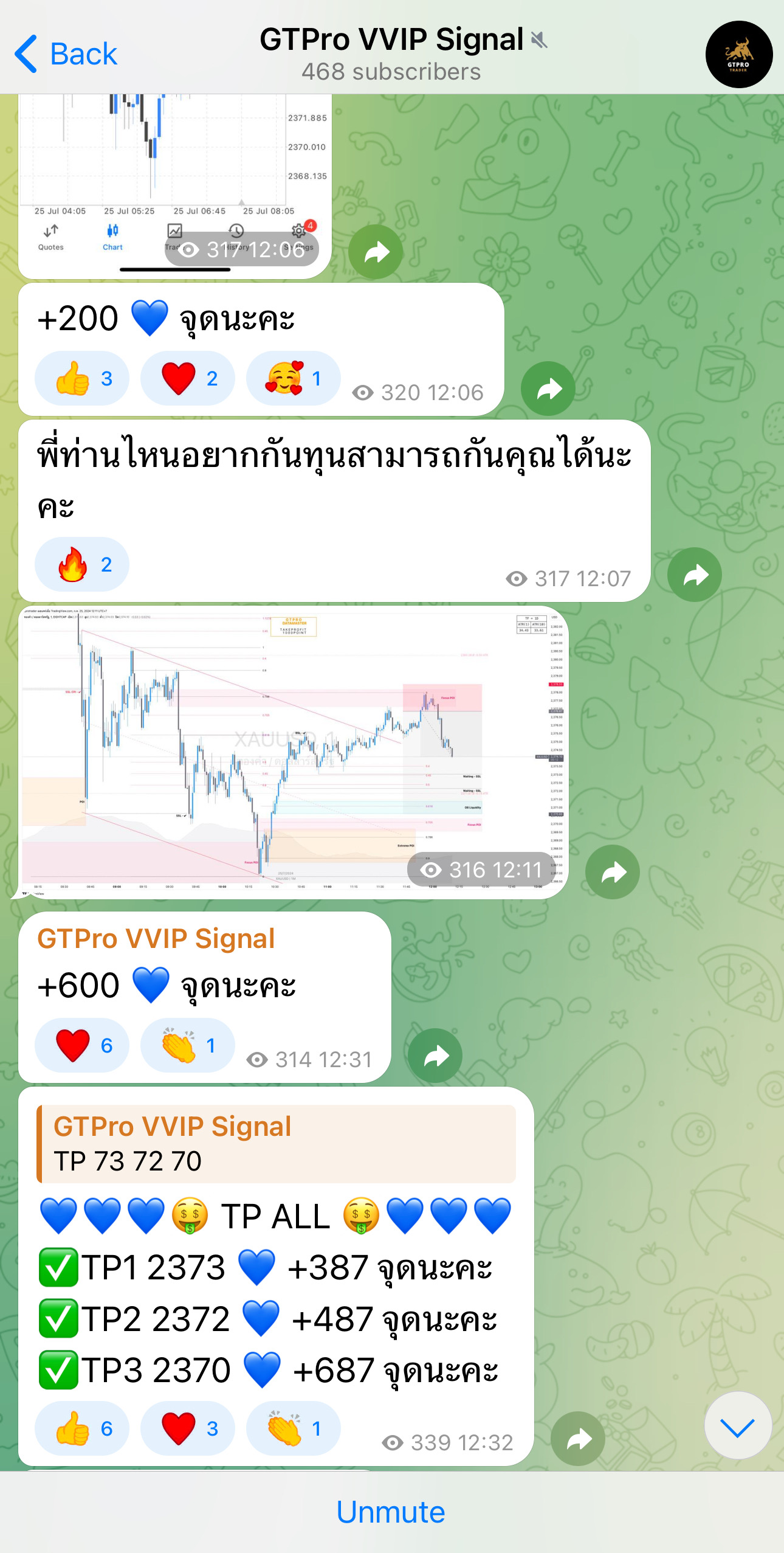Open the GTPro channel profile picture
Viewport: 784px width, 1553px height.
(x=738, y=55)
